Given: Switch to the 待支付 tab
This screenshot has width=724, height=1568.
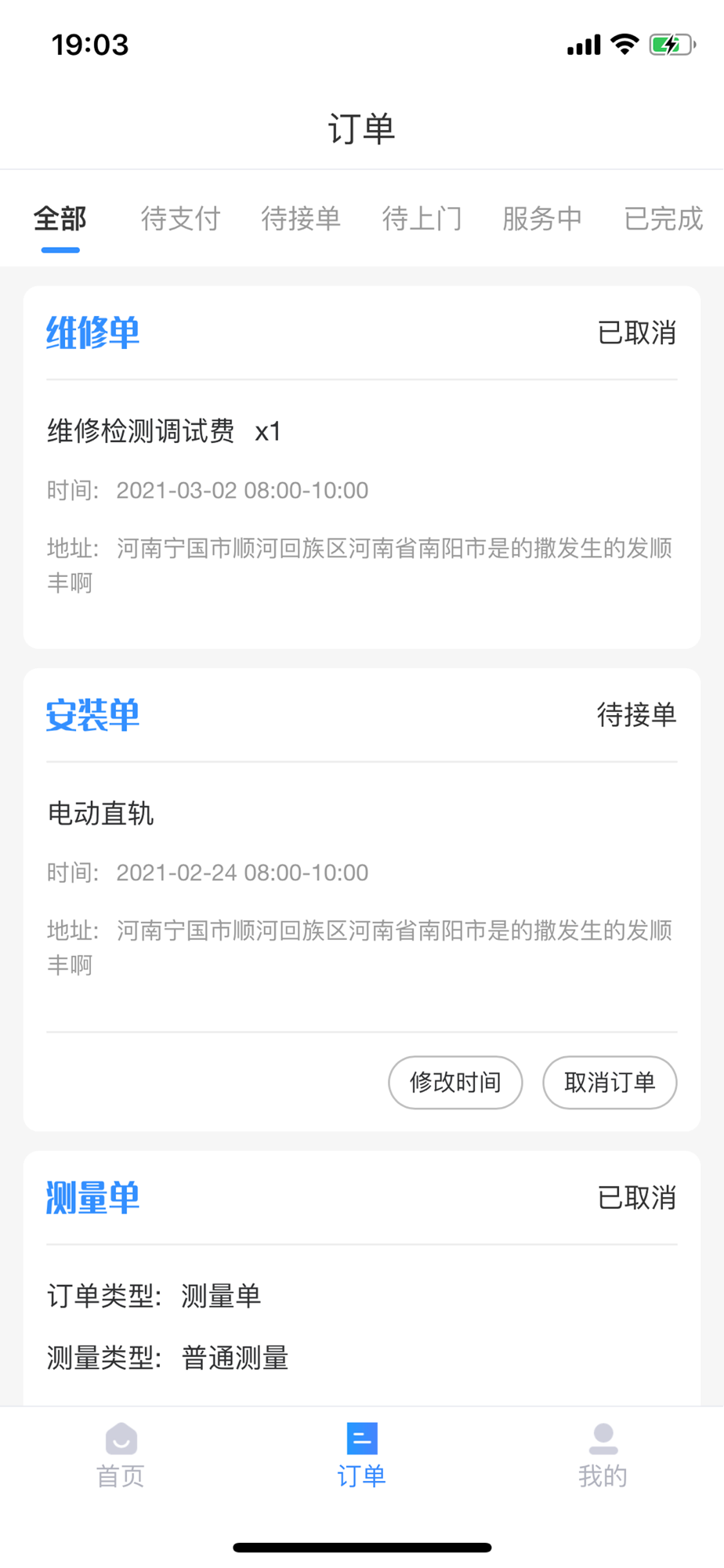Looking at the screenshot, I should tap(180, 219).
